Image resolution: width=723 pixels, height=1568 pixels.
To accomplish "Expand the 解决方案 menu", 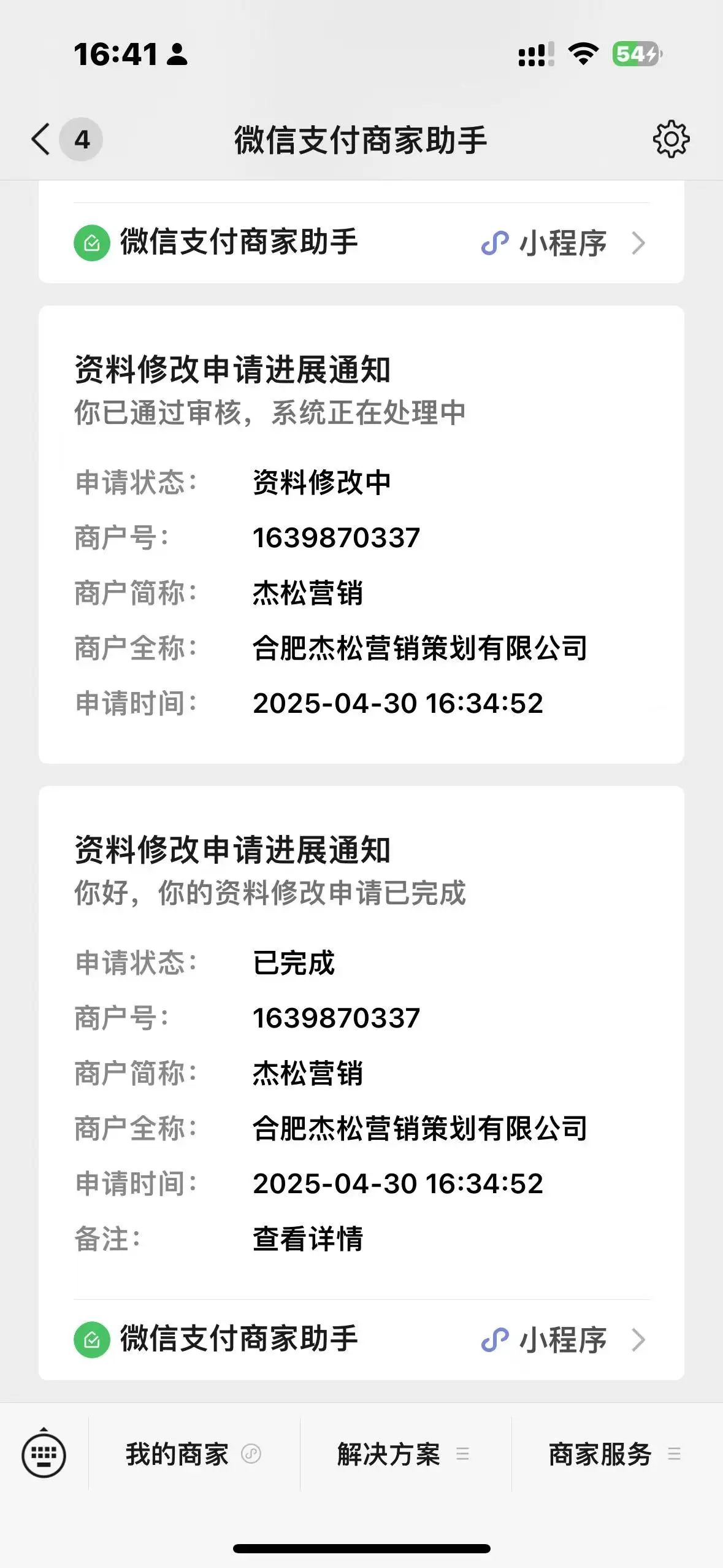I will pyautogui.click(x=405, y=1454).
